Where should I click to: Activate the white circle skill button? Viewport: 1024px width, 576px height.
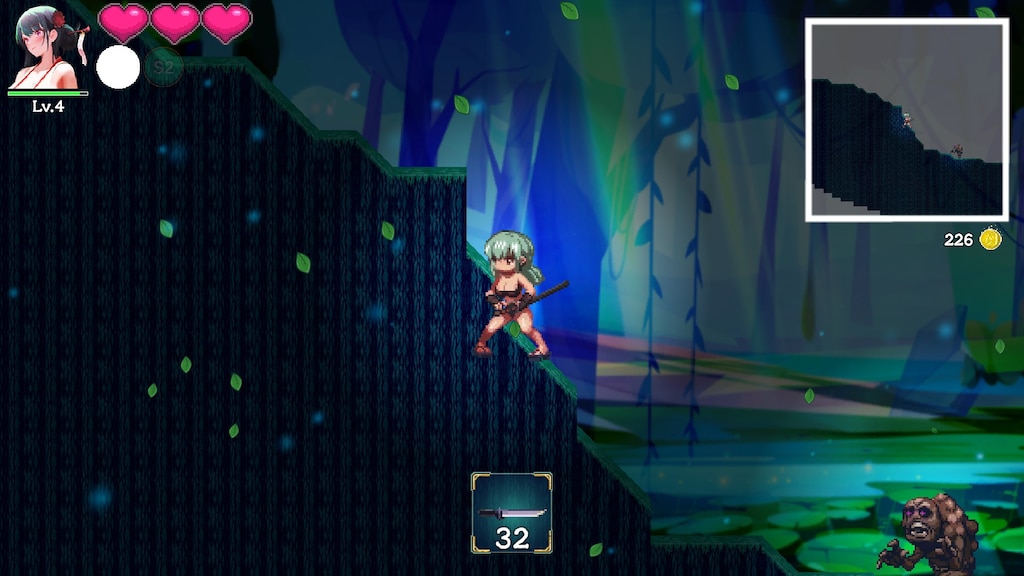118,67
